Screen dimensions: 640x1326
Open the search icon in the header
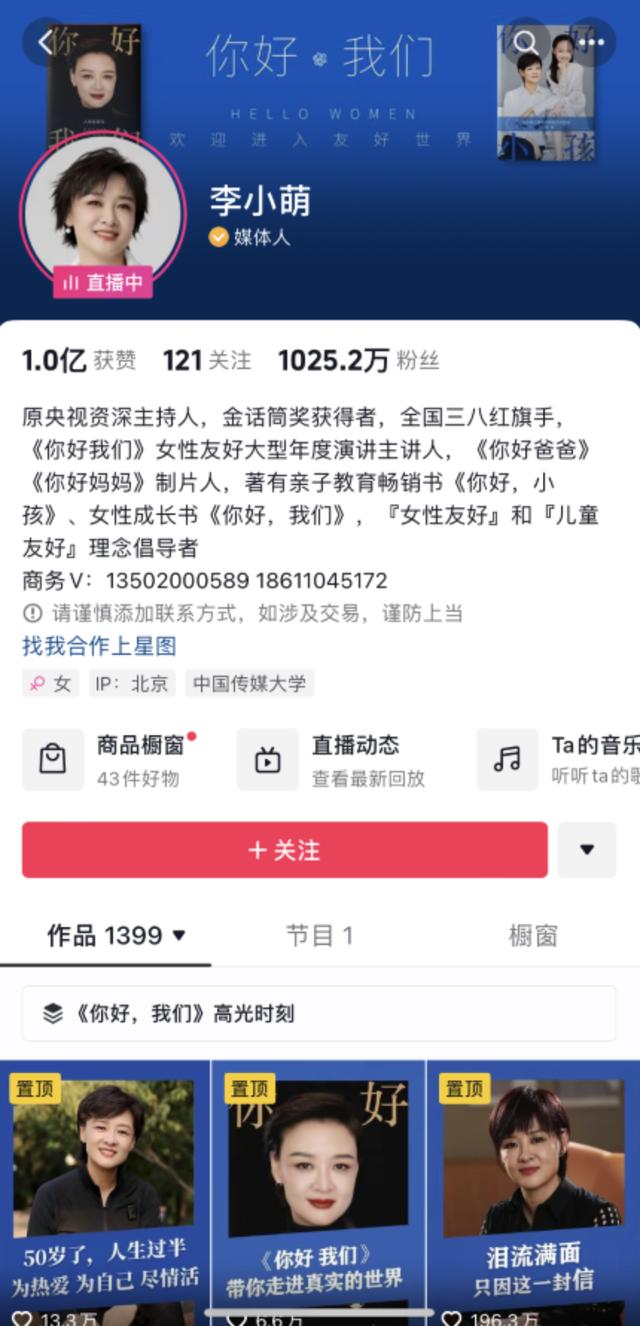pyautogui.click(x=526, y=42)
